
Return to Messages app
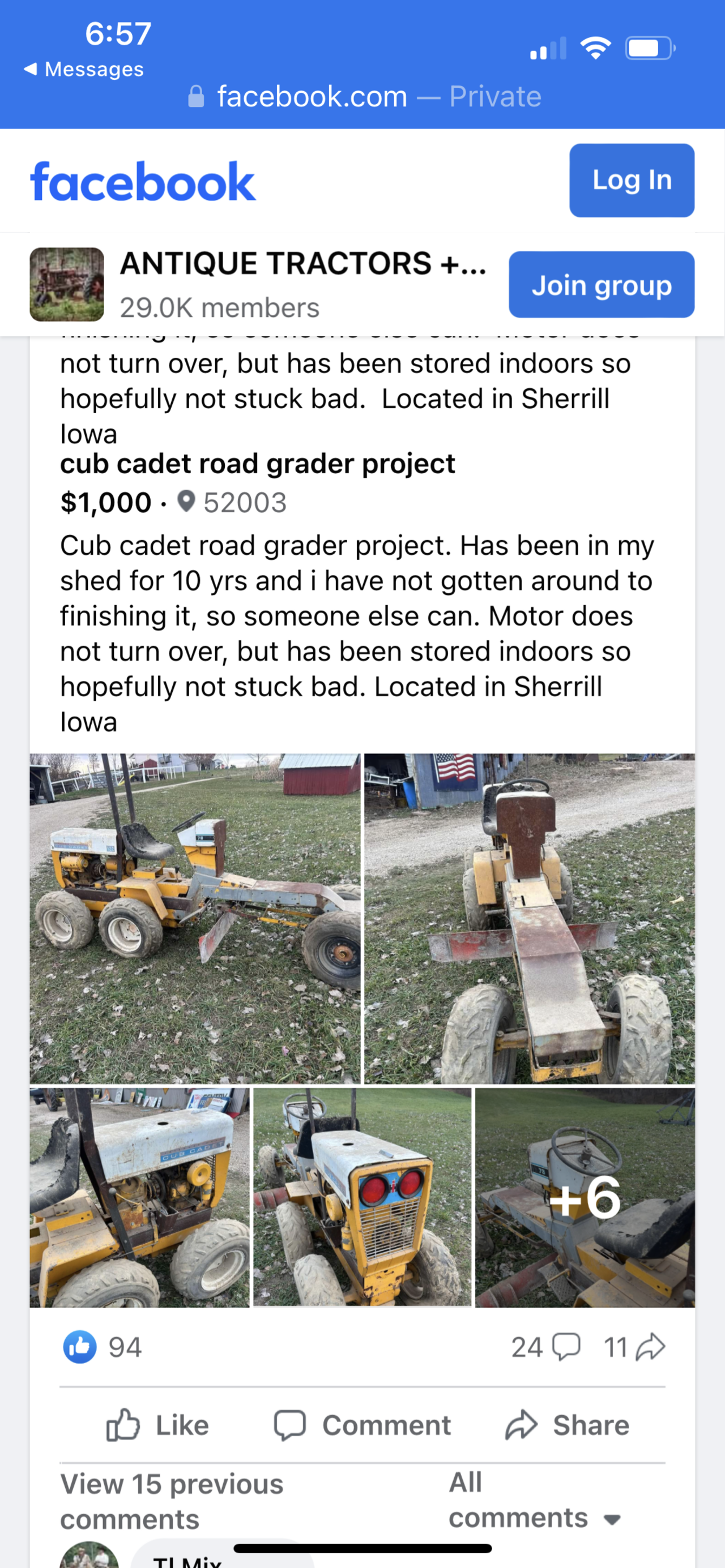point(84,70)
